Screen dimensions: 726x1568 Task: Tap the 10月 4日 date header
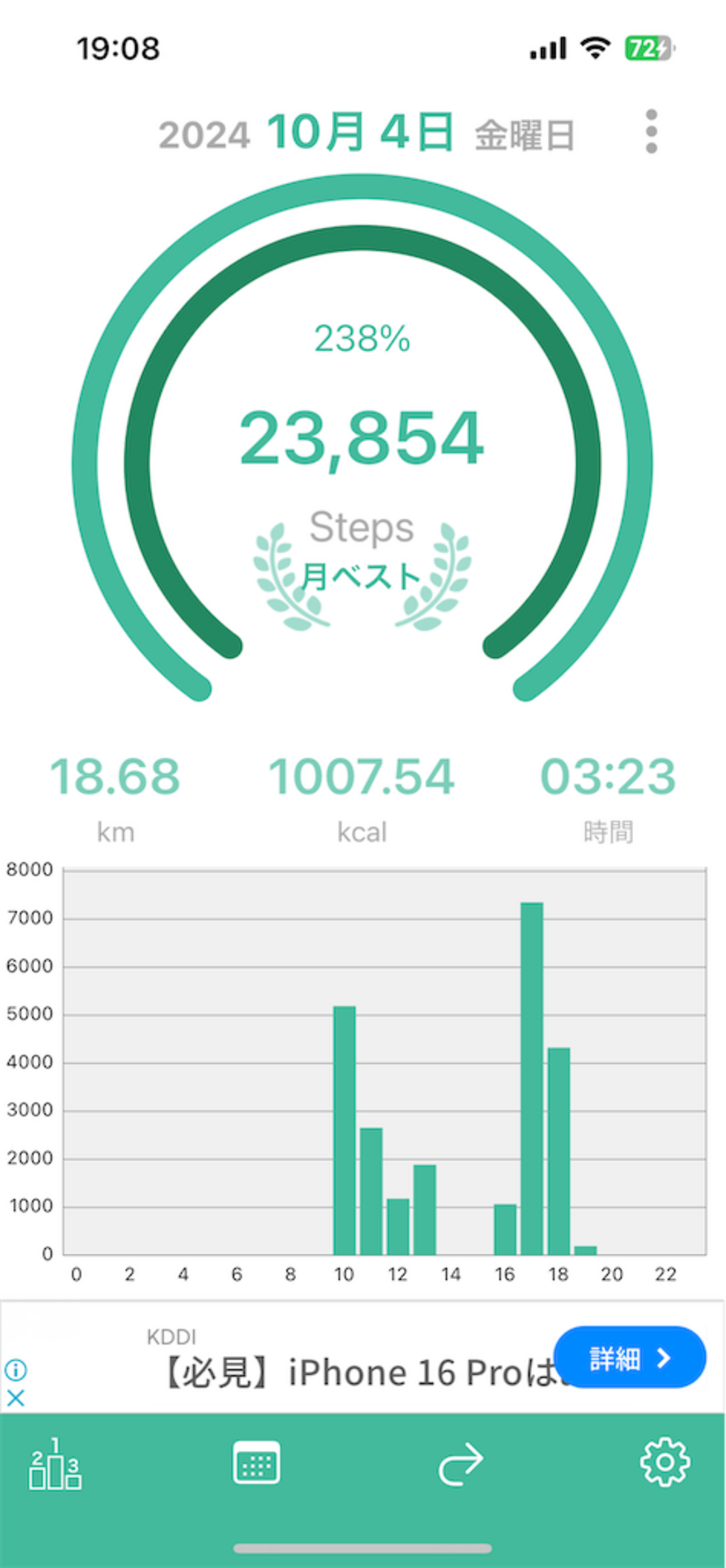(360, 133)
